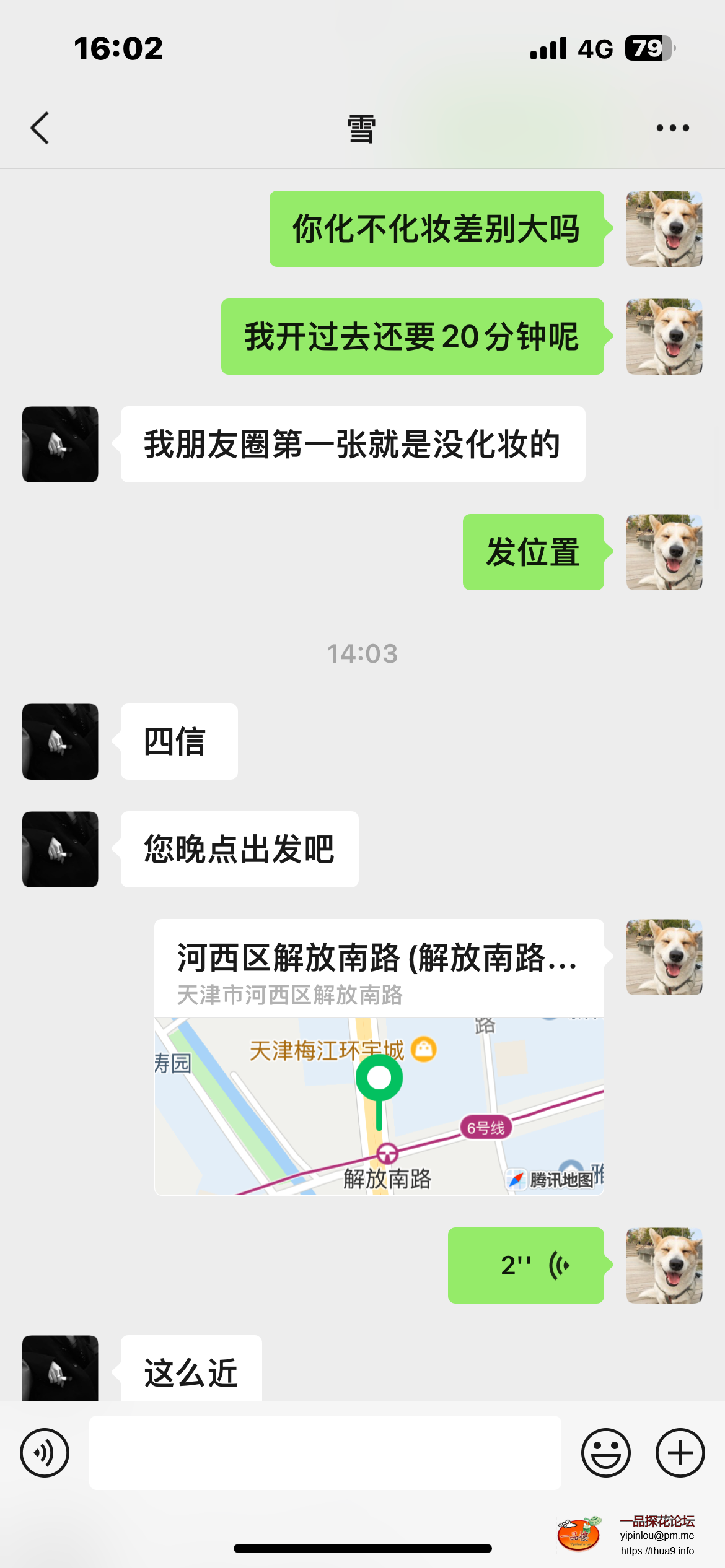Image resolution: width=725 pixels, height=1568 pixels.
Task: Tap the back arrow to exit chat
Action: [39, 127]
